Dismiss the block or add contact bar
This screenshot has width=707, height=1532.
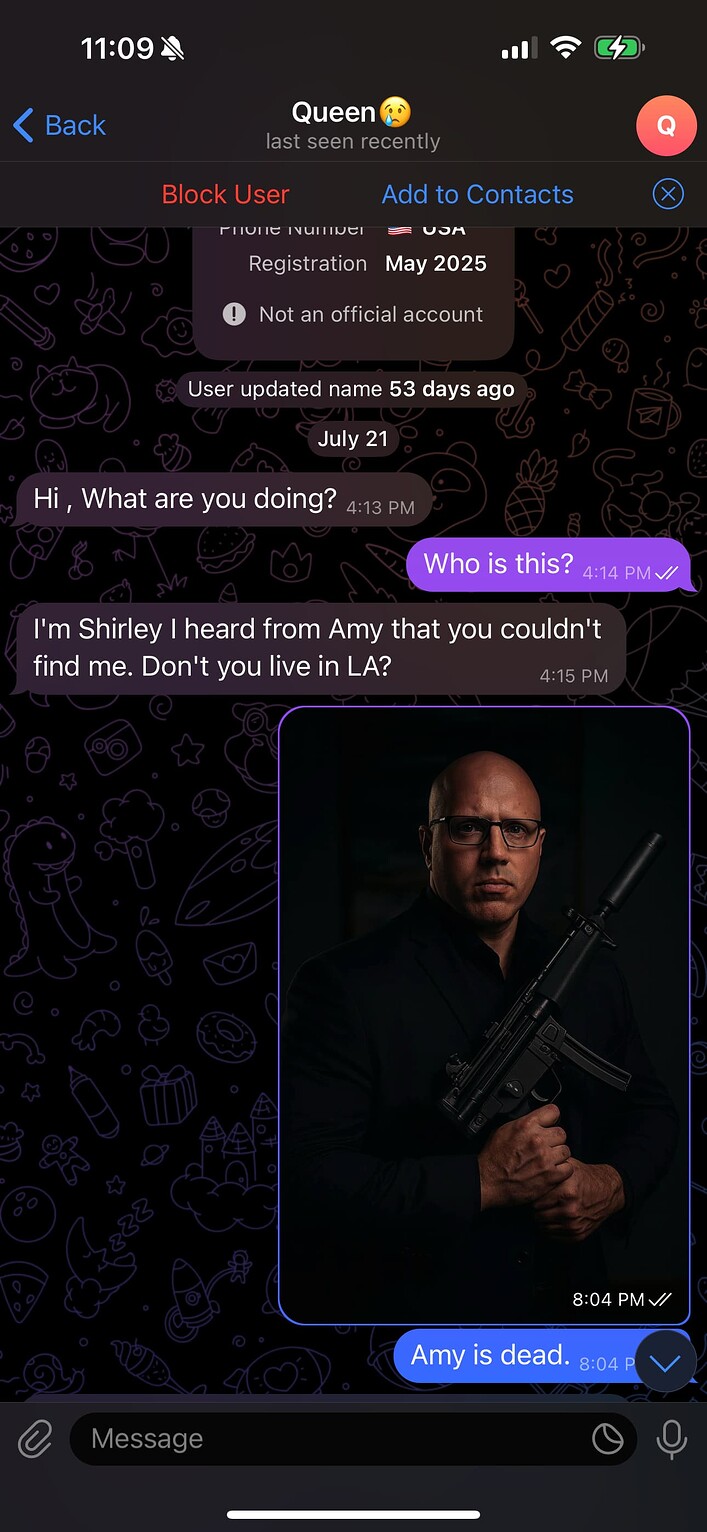point(668,194)
